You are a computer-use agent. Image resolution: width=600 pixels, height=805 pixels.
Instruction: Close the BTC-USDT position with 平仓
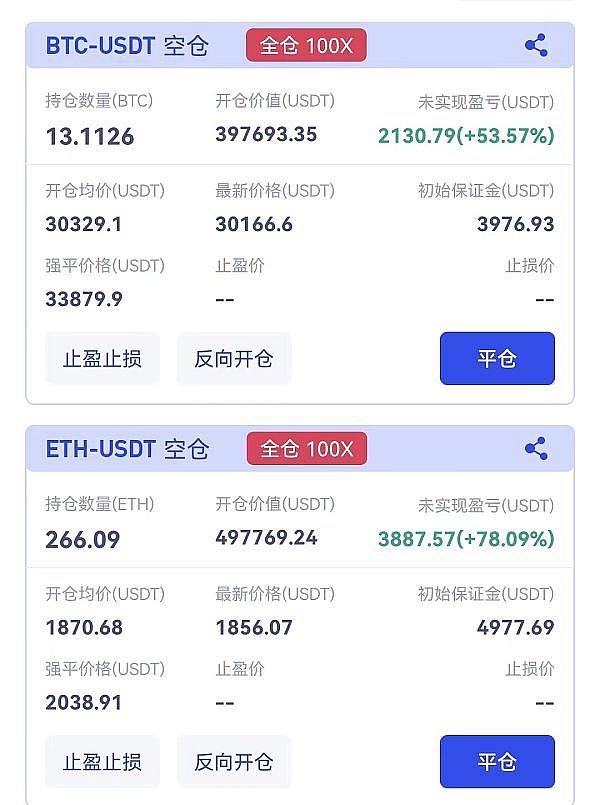(497, 359)
